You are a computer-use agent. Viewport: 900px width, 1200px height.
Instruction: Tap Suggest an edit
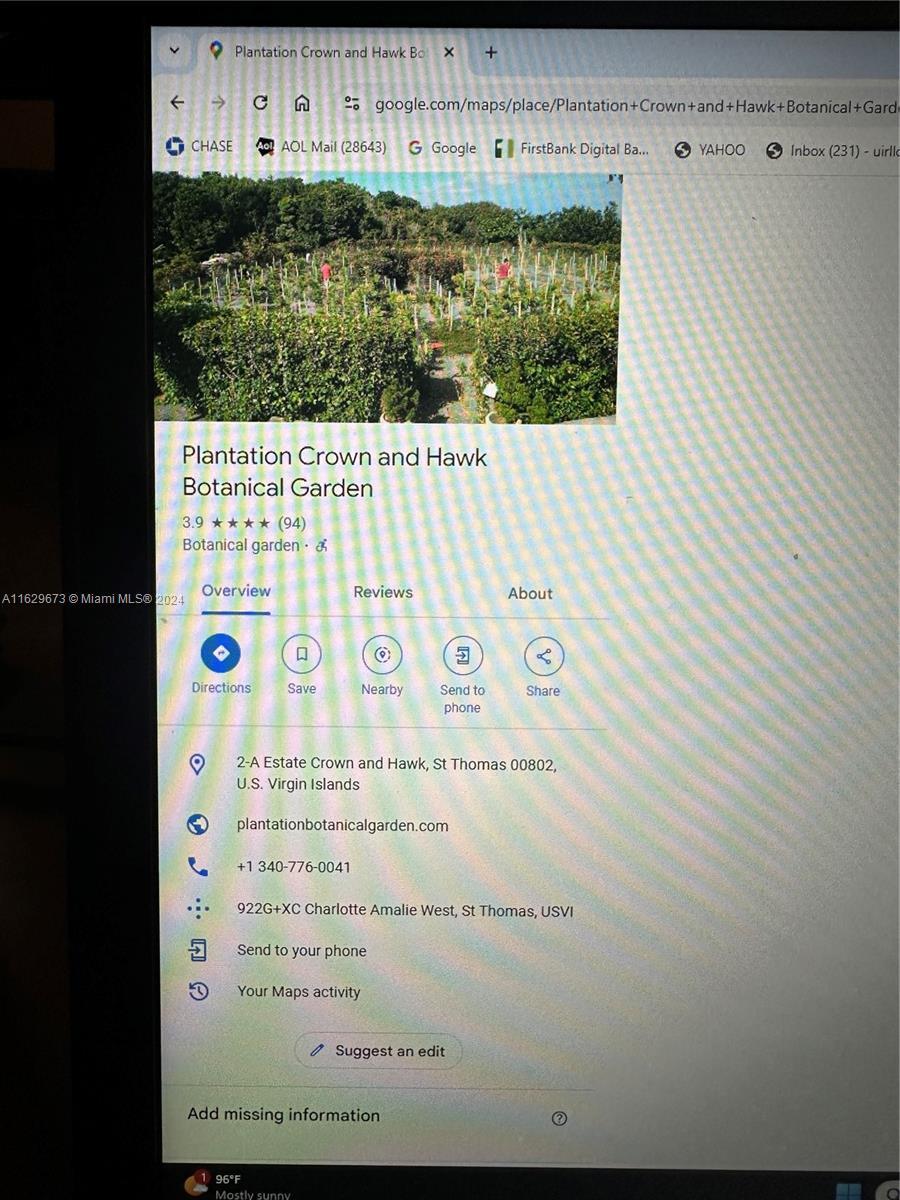[x=378, y=1051]
